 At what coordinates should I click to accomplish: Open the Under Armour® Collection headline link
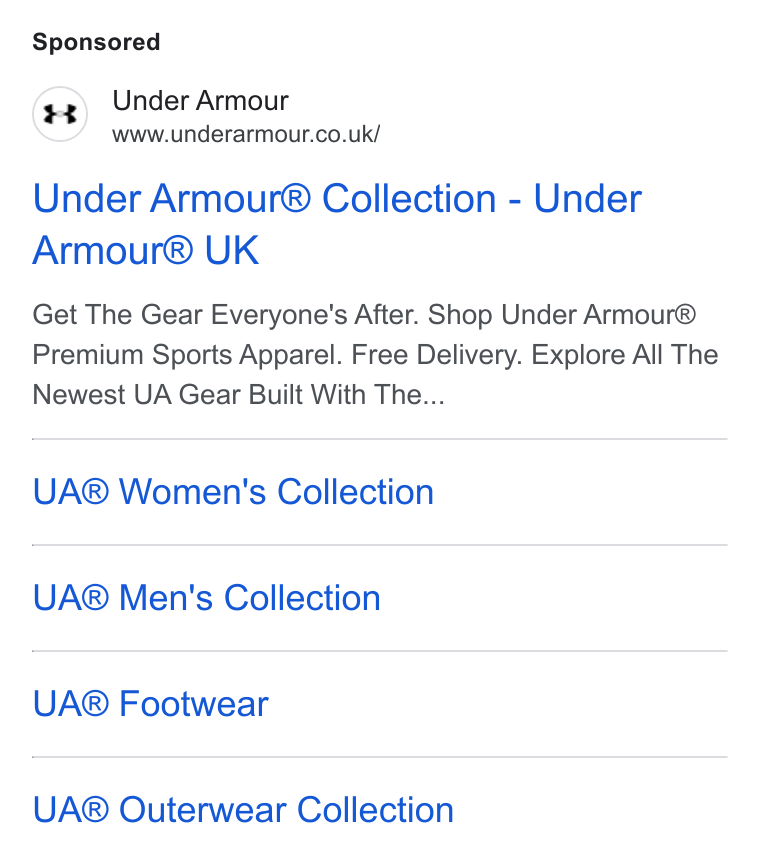point(337,224)
